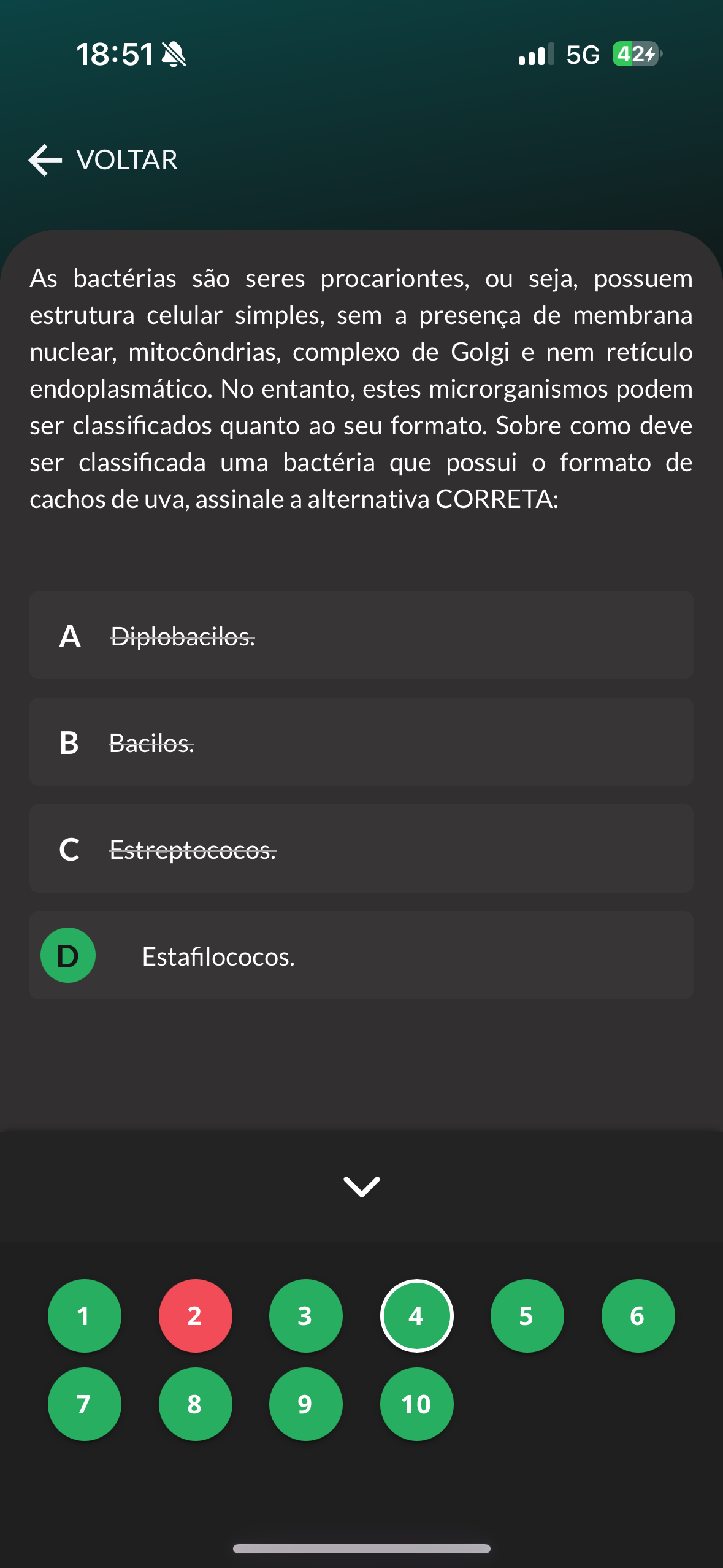Collapse the question number panel
The width and height of the screenshot is (723, 1568).
click(361, 1186)
